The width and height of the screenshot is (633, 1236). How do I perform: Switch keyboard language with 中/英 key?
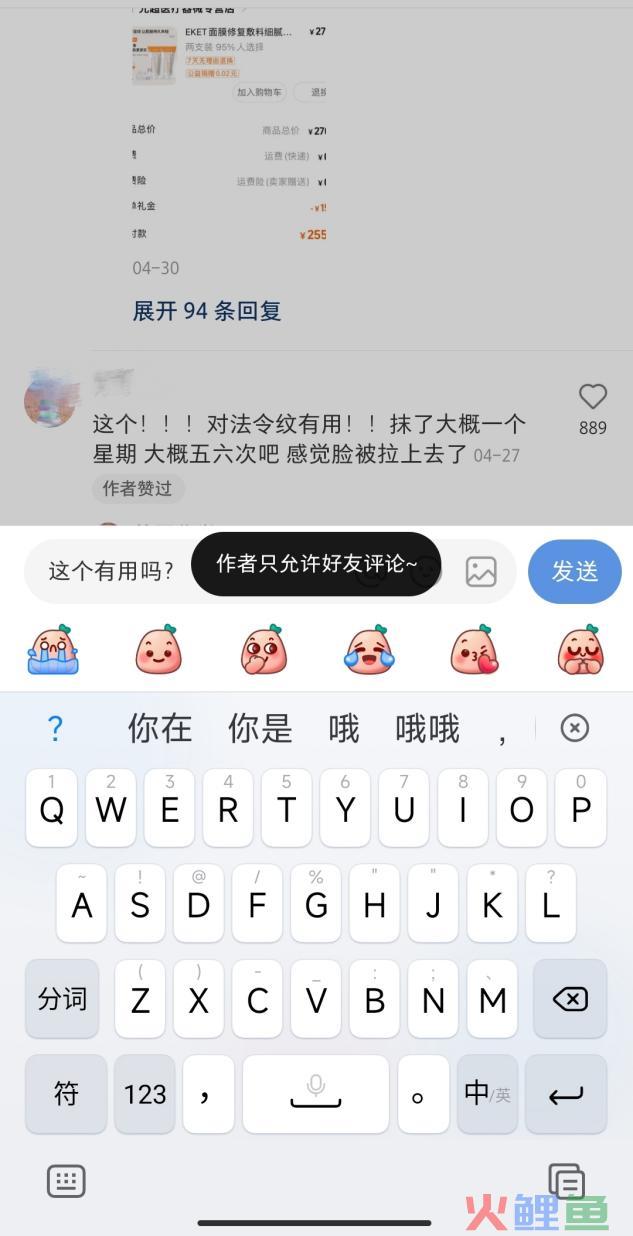(x=487, y=1094)
